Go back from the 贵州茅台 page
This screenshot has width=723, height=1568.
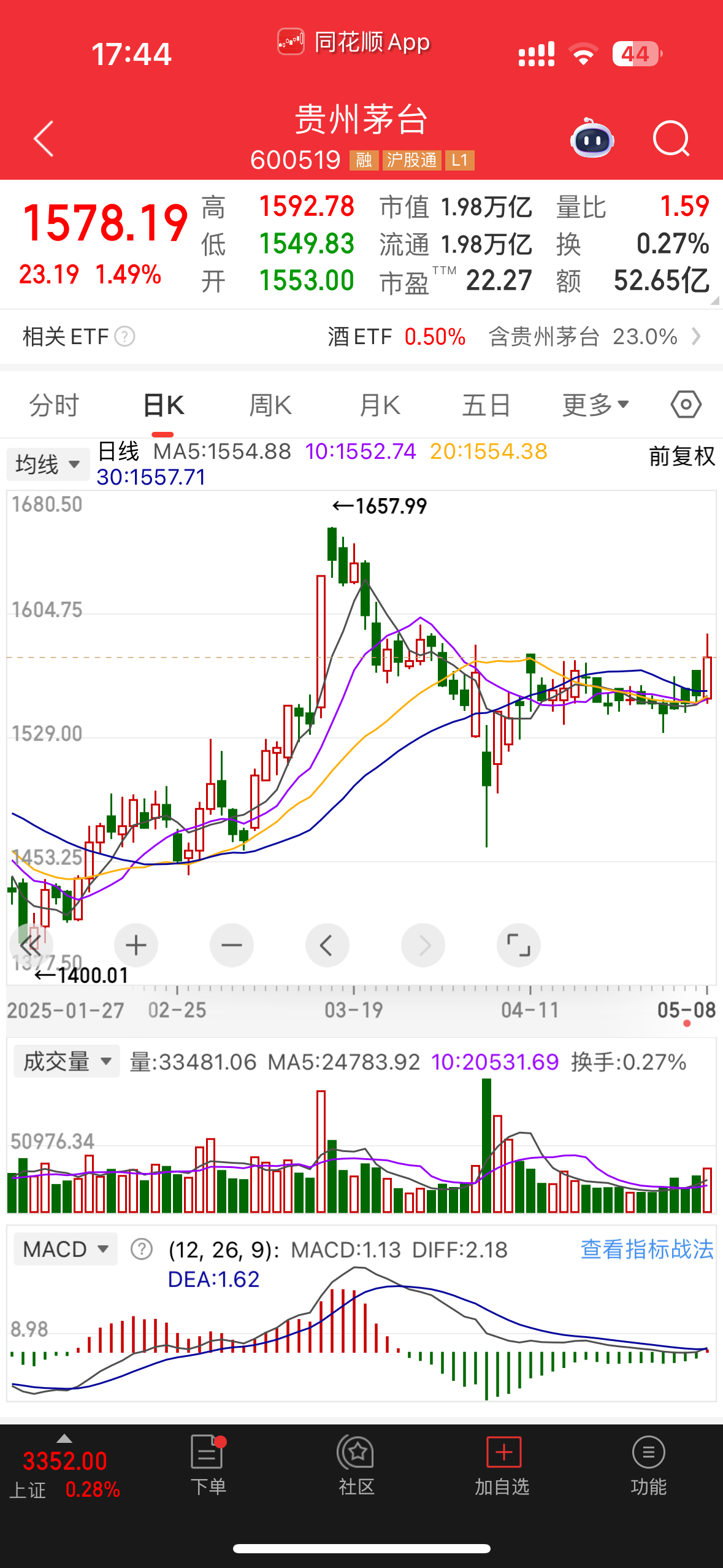point(44,139)
